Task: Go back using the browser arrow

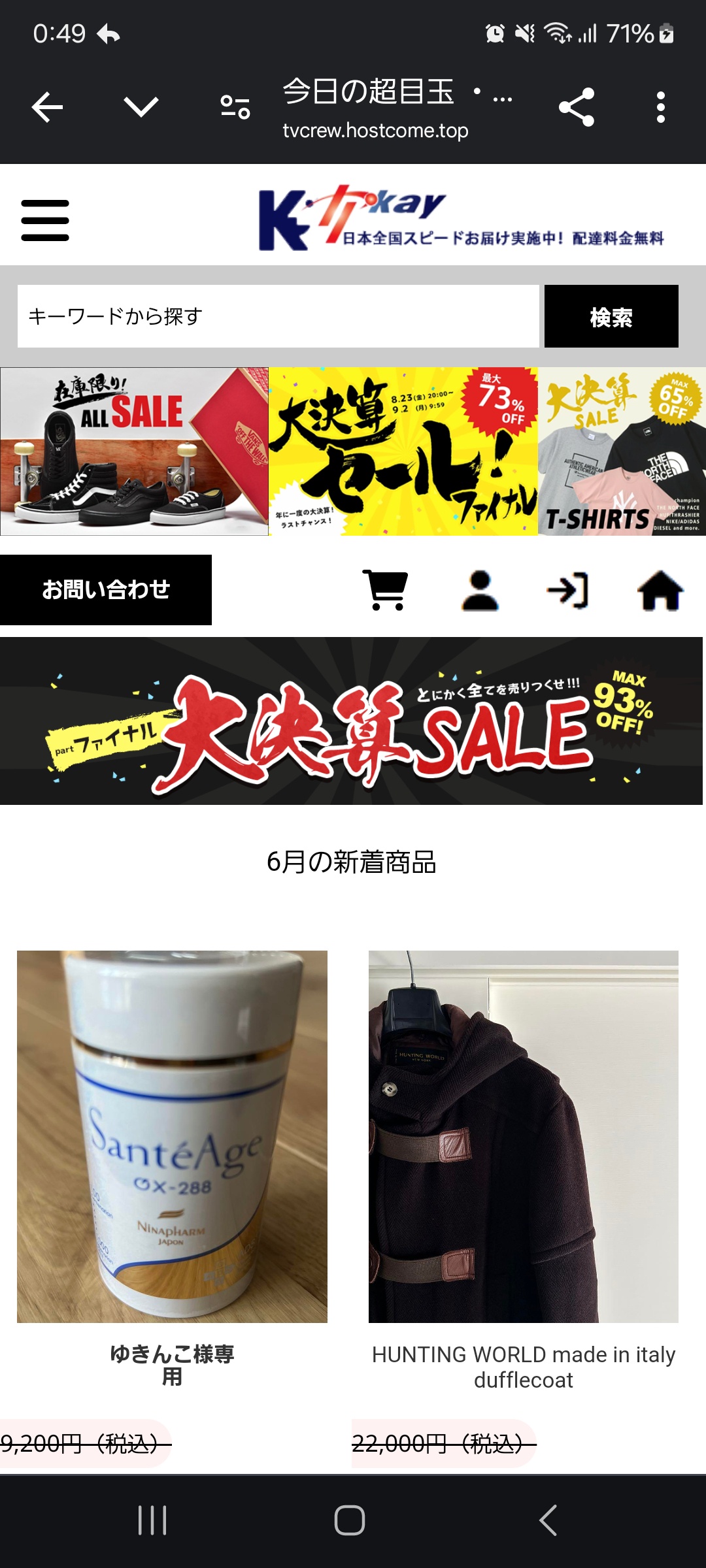Action: click(x=48, y=107)
